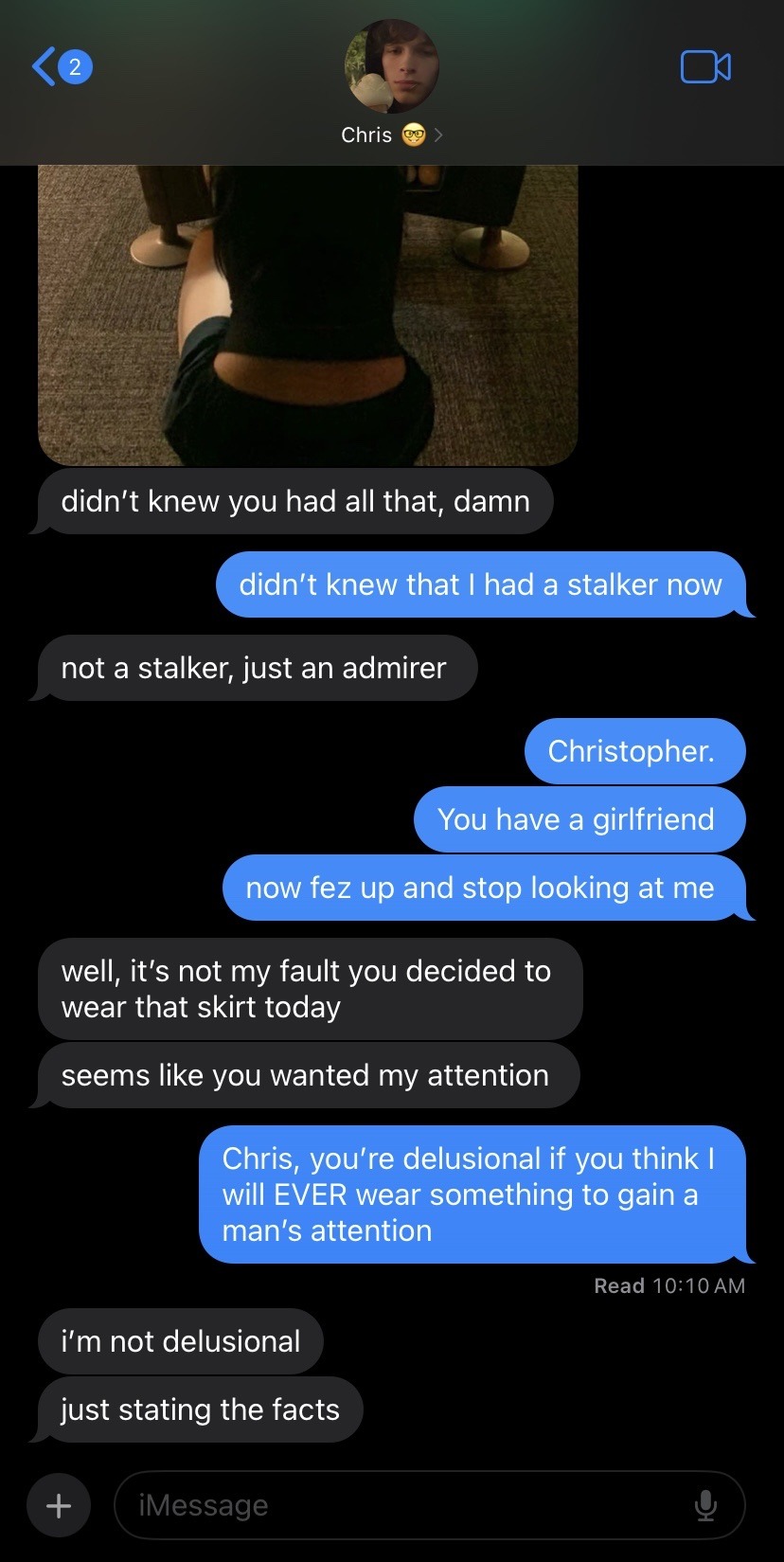The height and width of the screenshot is (1562, 784).
Task: Record an audio message with the microphone
Action: (x=705, y=1504)
